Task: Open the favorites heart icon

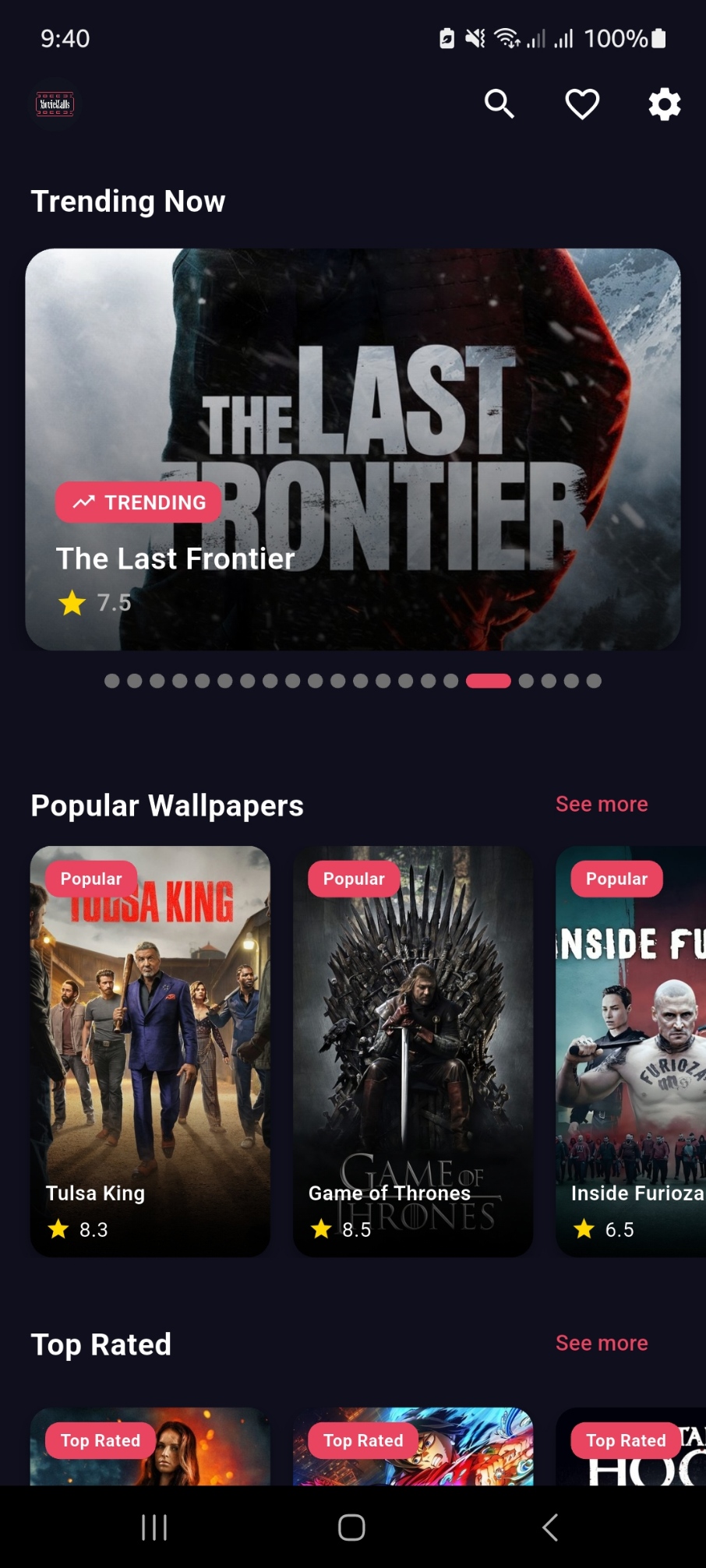Action: pyautogui.click(x=581, y=103)
